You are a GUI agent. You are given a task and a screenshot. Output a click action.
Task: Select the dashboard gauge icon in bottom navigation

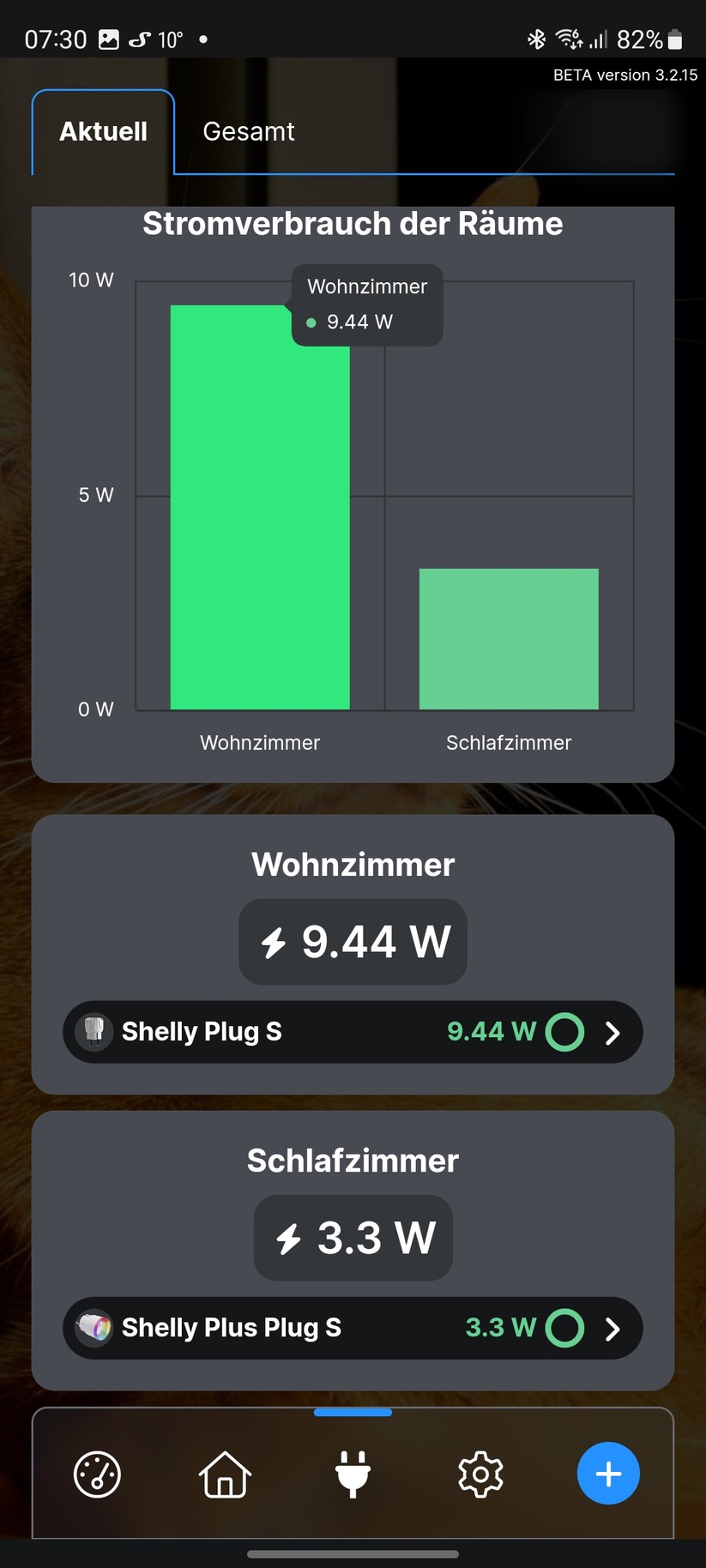[x=97, y=1474]
